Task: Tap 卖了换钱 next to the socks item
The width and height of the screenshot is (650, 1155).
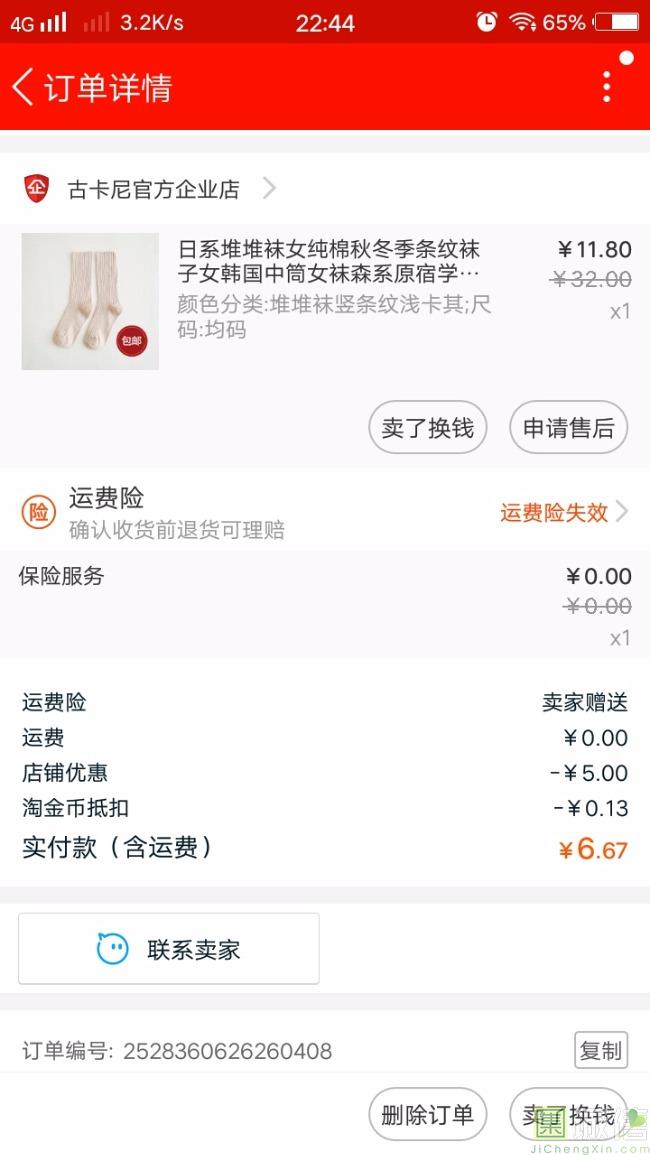Action: (x=427, y=428)
